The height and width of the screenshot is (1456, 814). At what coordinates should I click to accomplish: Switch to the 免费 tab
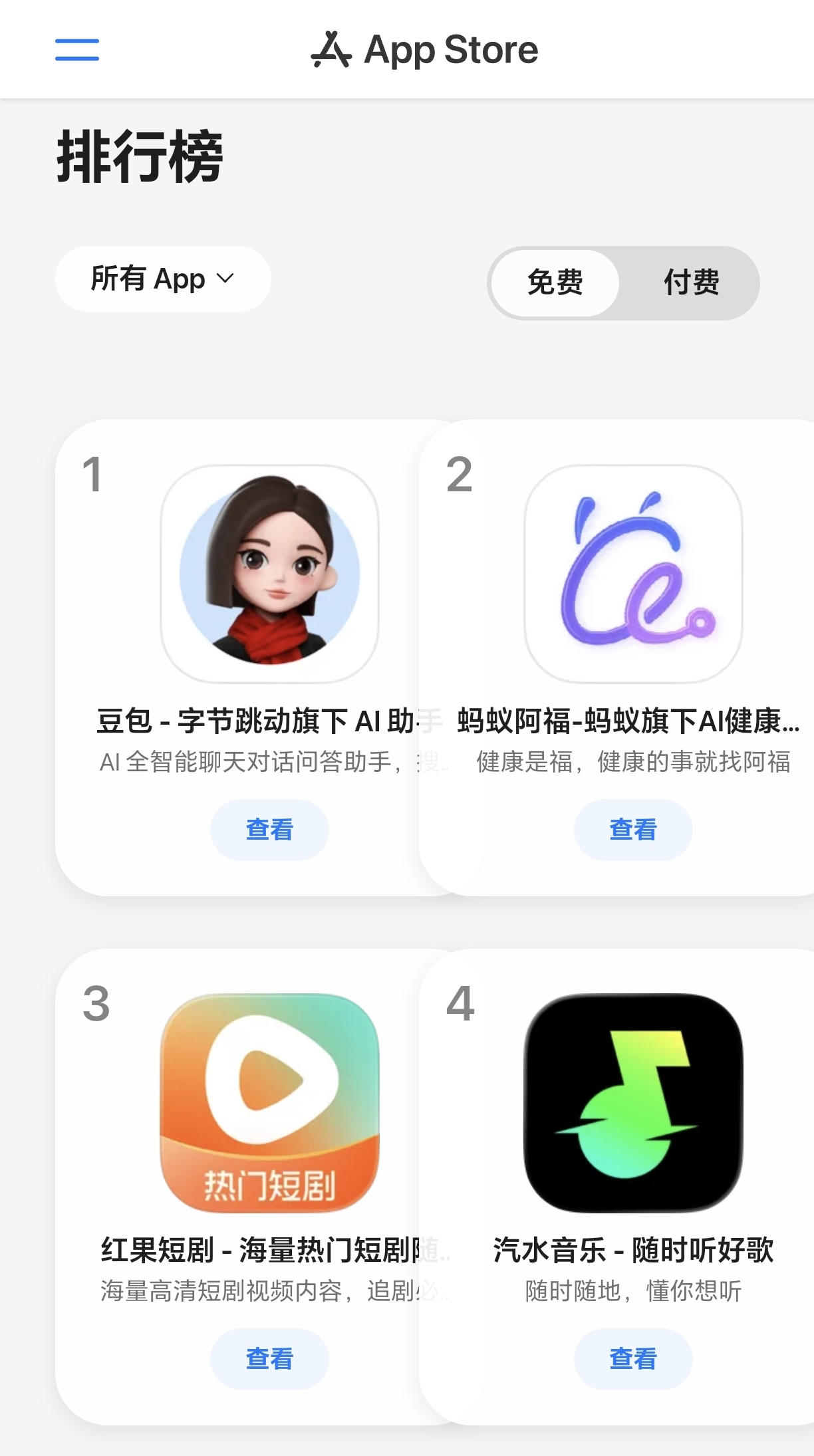(555, 283)
